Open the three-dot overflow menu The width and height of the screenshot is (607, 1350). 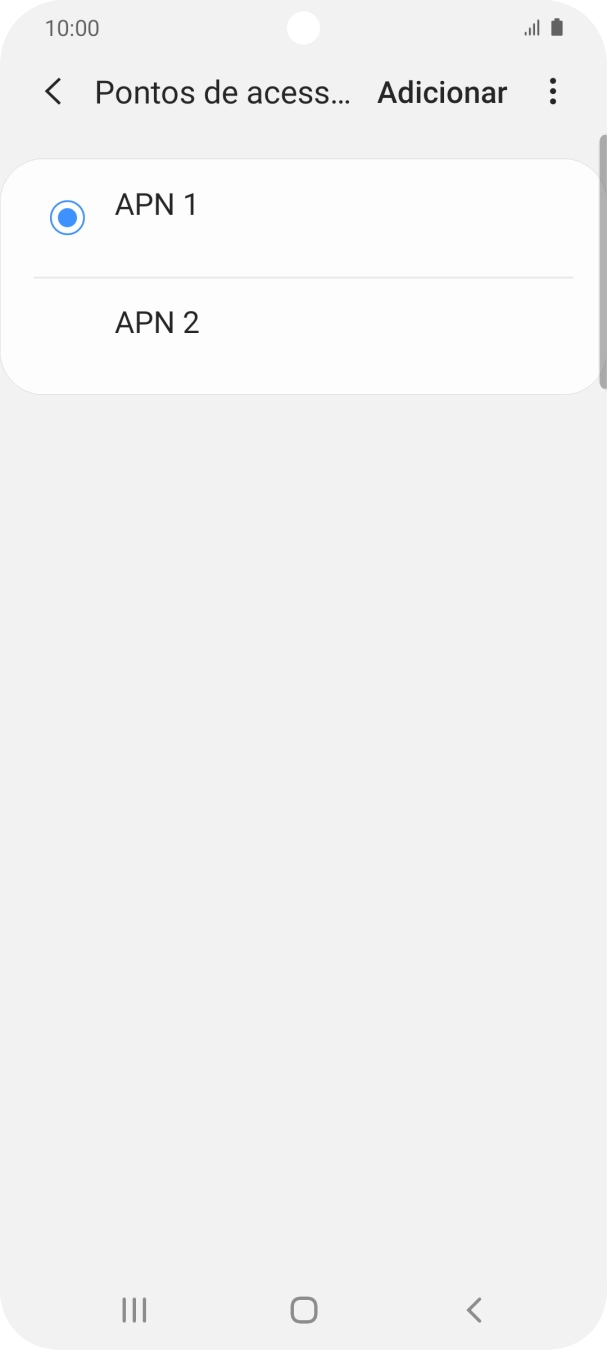(552, 92)
